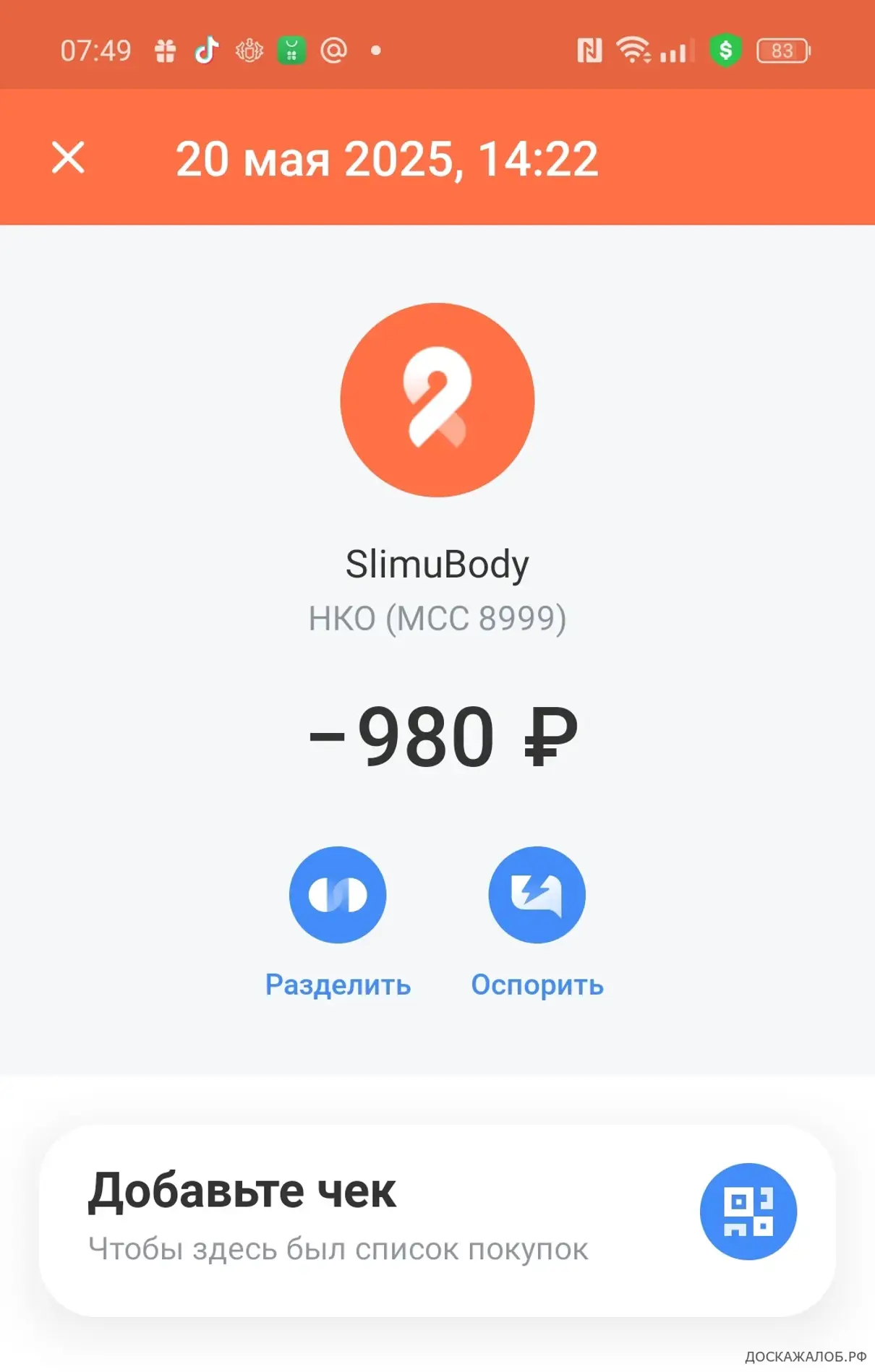Tap Разделить to split the payment

tap(338, 895)
